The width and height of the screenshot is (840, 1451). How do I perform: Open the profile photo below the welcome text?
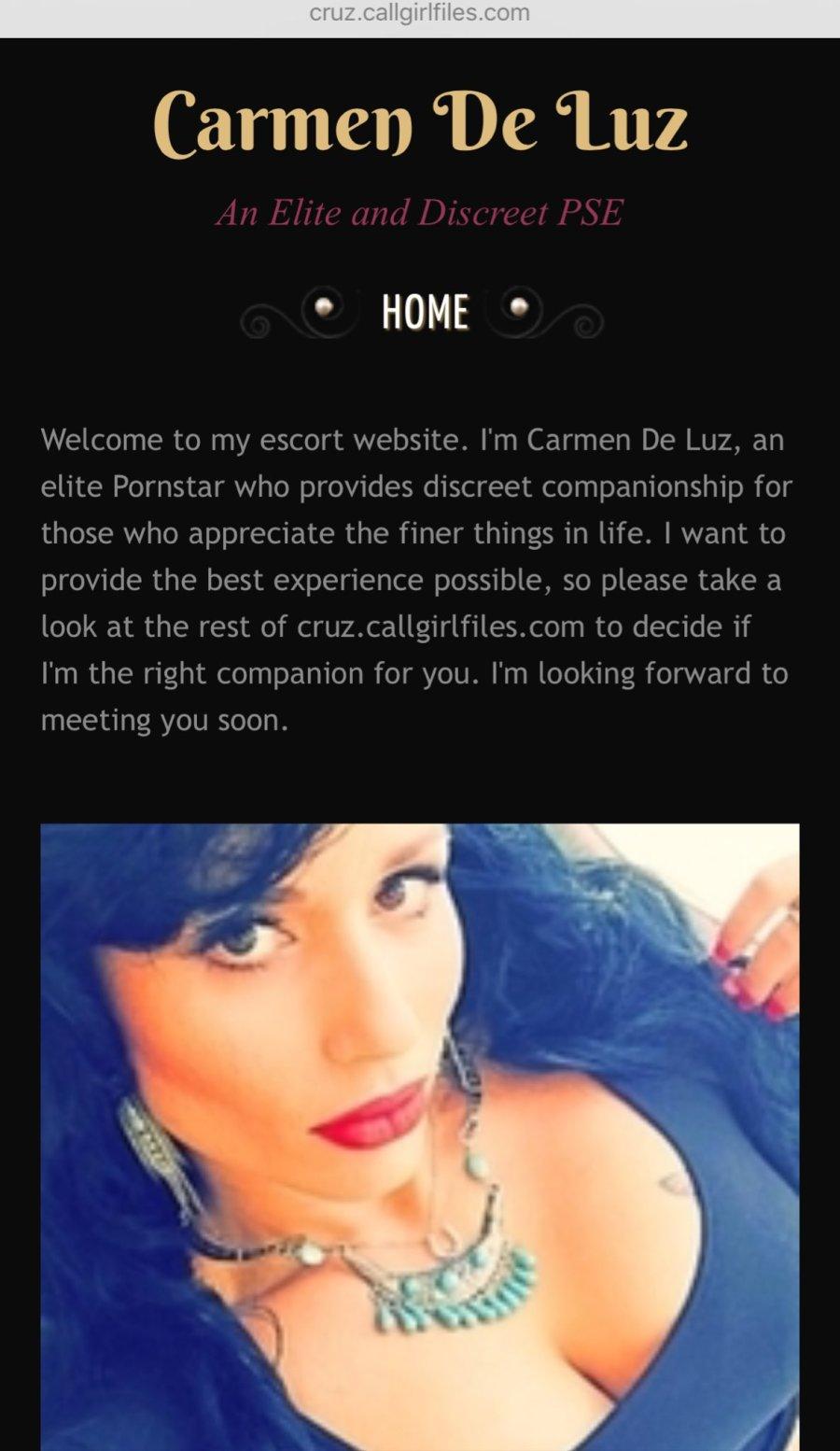click(419, 1135)
